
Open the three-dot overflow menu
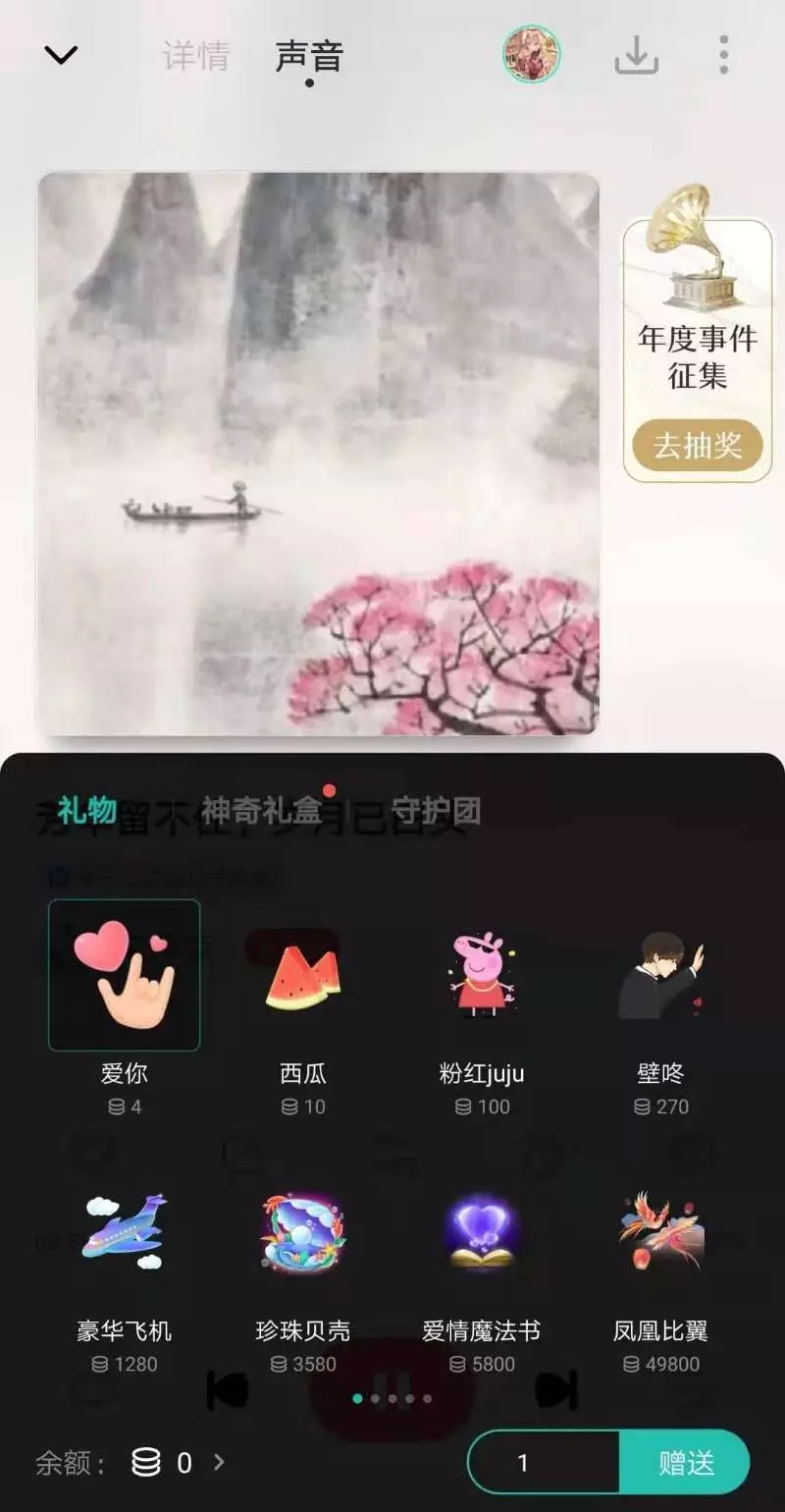click(x=723, y=55)
